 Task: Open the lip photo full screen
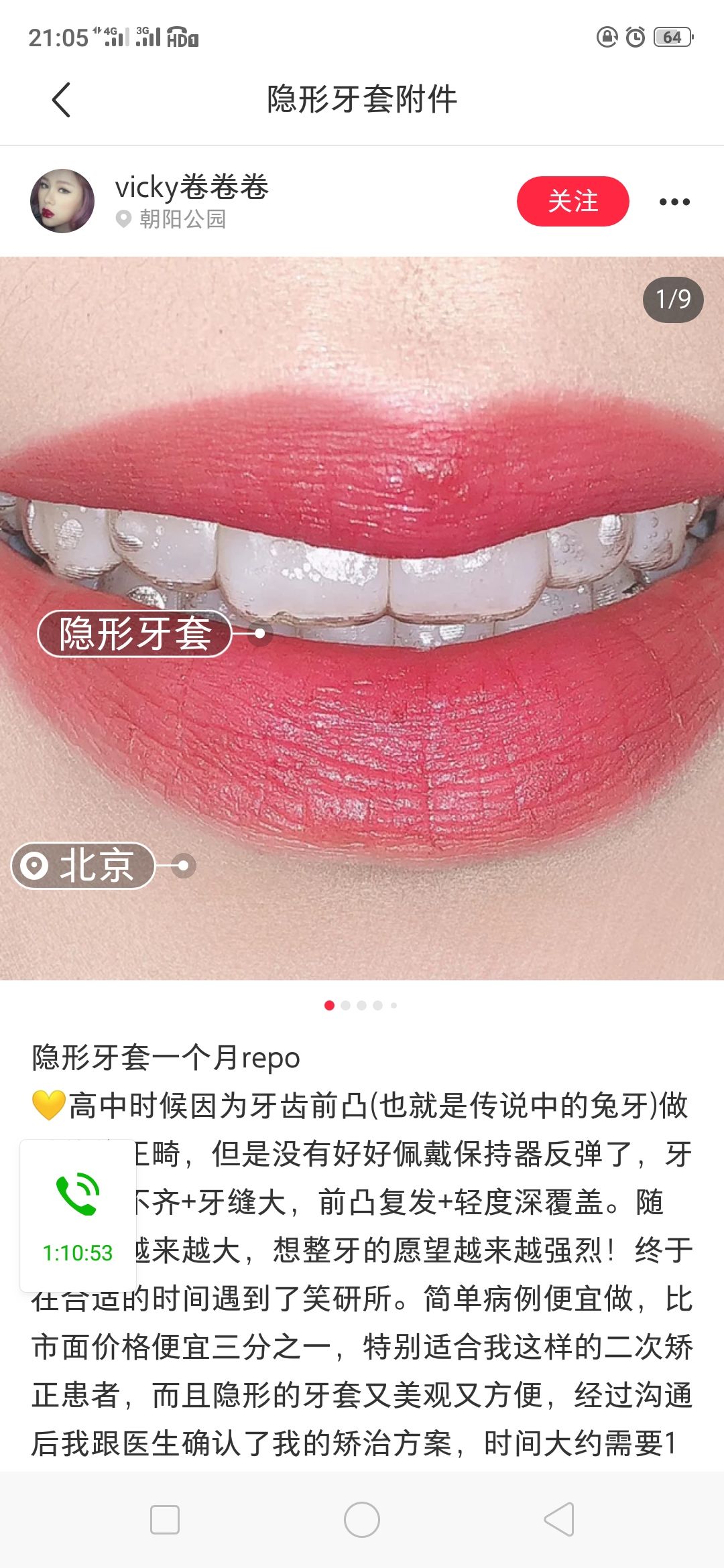(x=429, y=771)
